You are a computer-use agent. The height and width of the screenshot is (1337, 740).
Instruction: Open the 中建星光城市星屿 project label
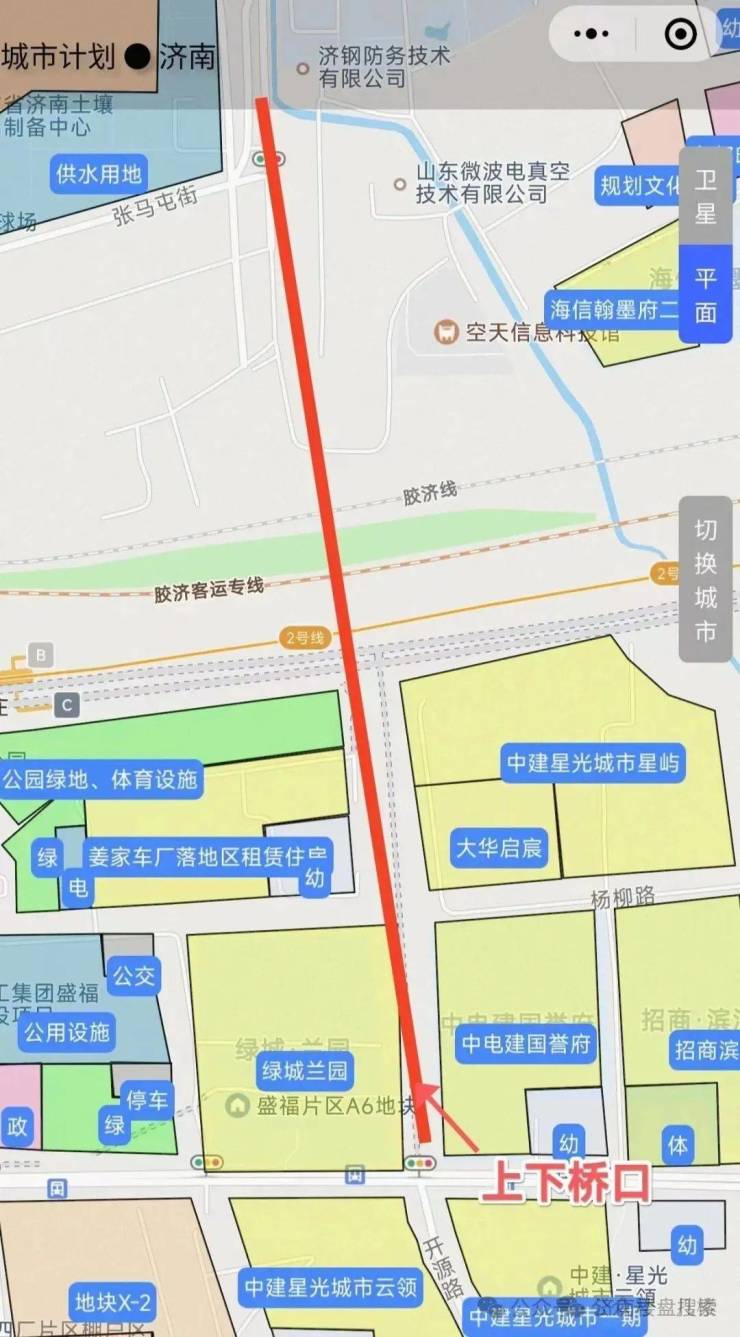click(x=593, y=763)
